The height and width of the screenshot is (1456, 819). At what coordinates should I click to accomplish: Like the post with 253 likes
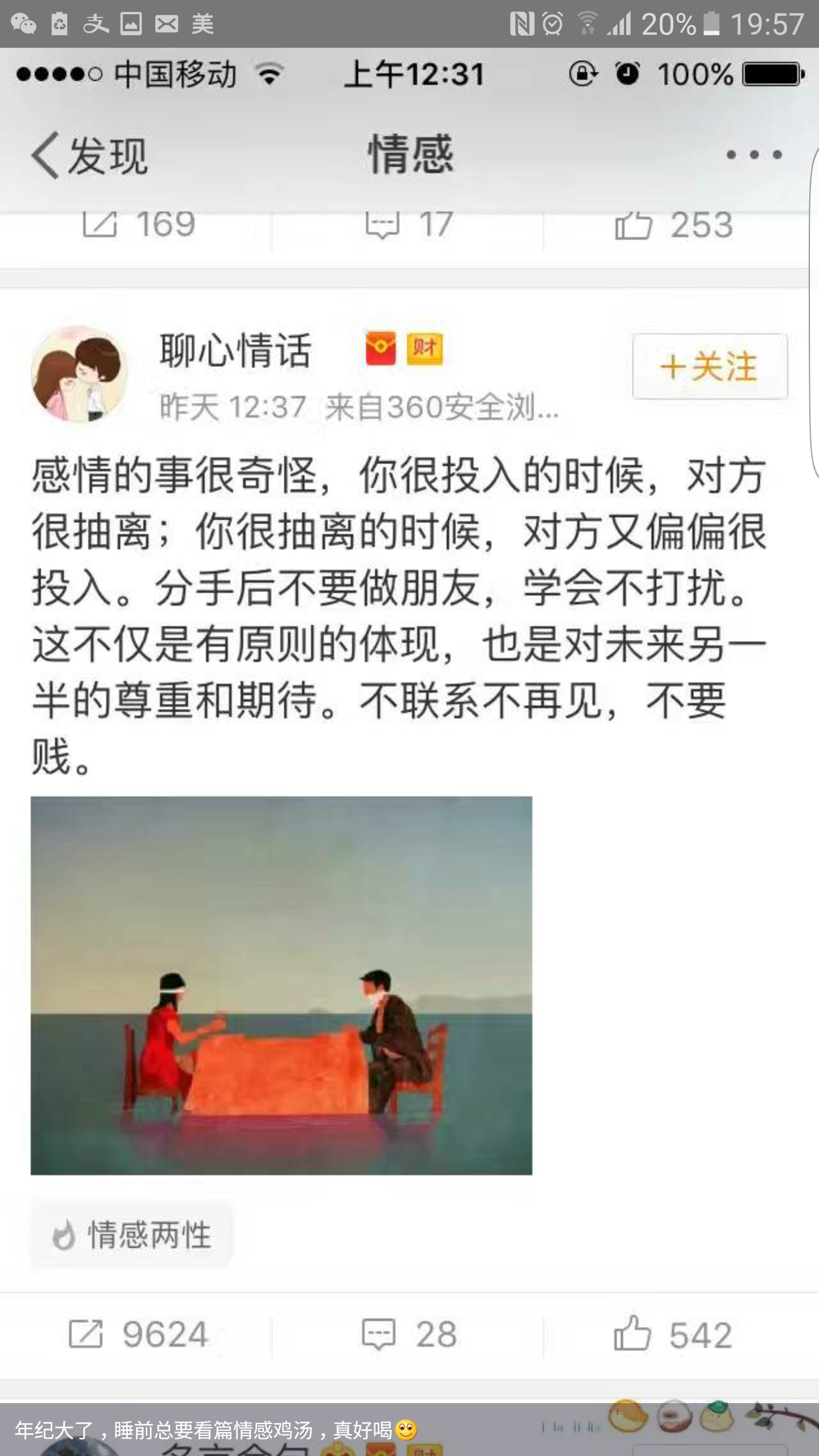pos(674,225)
